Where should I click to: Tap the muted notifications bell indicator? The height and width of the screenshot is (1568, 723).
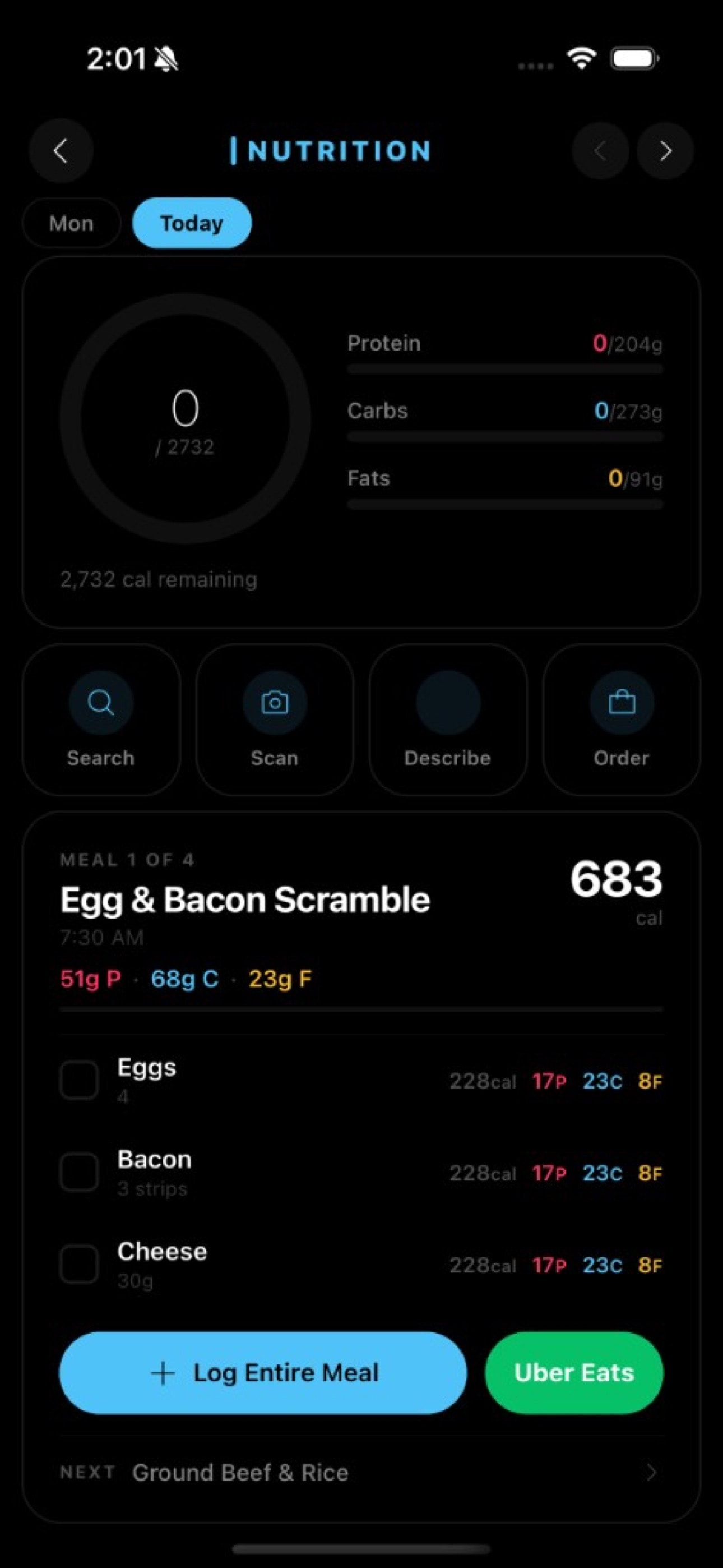(165, 58)
